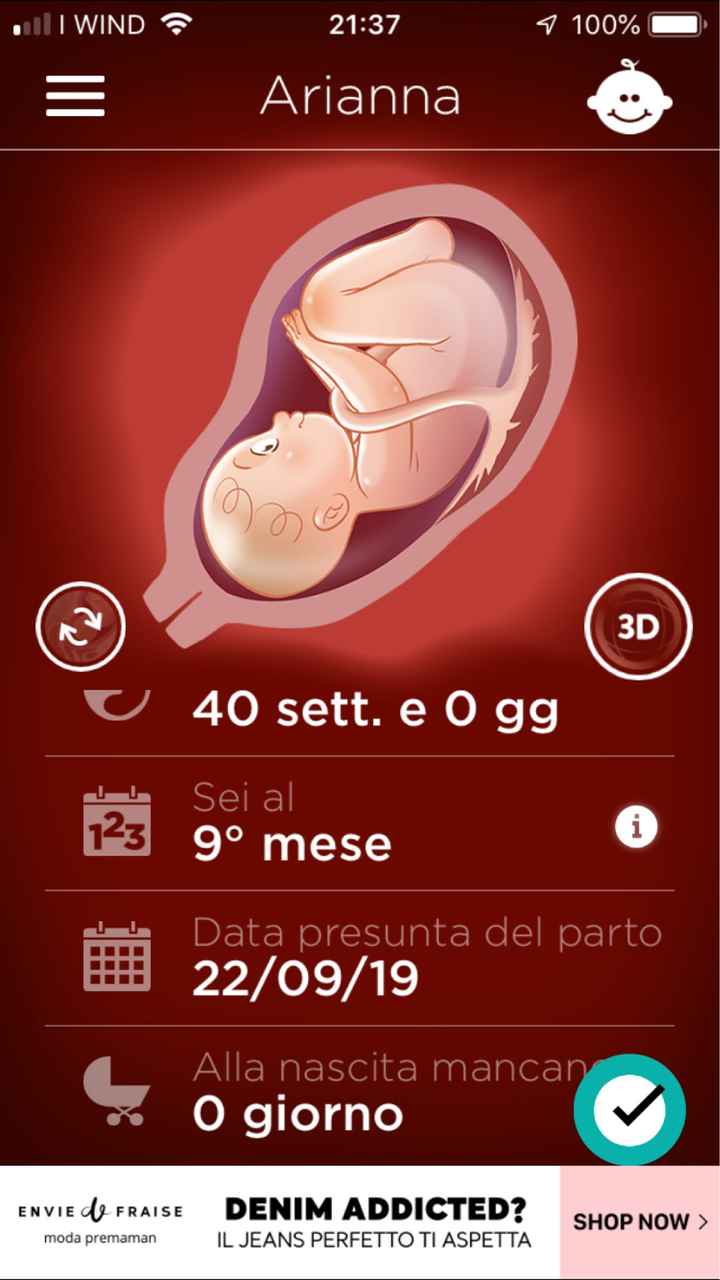
Task: Select the stroller icon beside 0 giorno
Action: 117,1090
